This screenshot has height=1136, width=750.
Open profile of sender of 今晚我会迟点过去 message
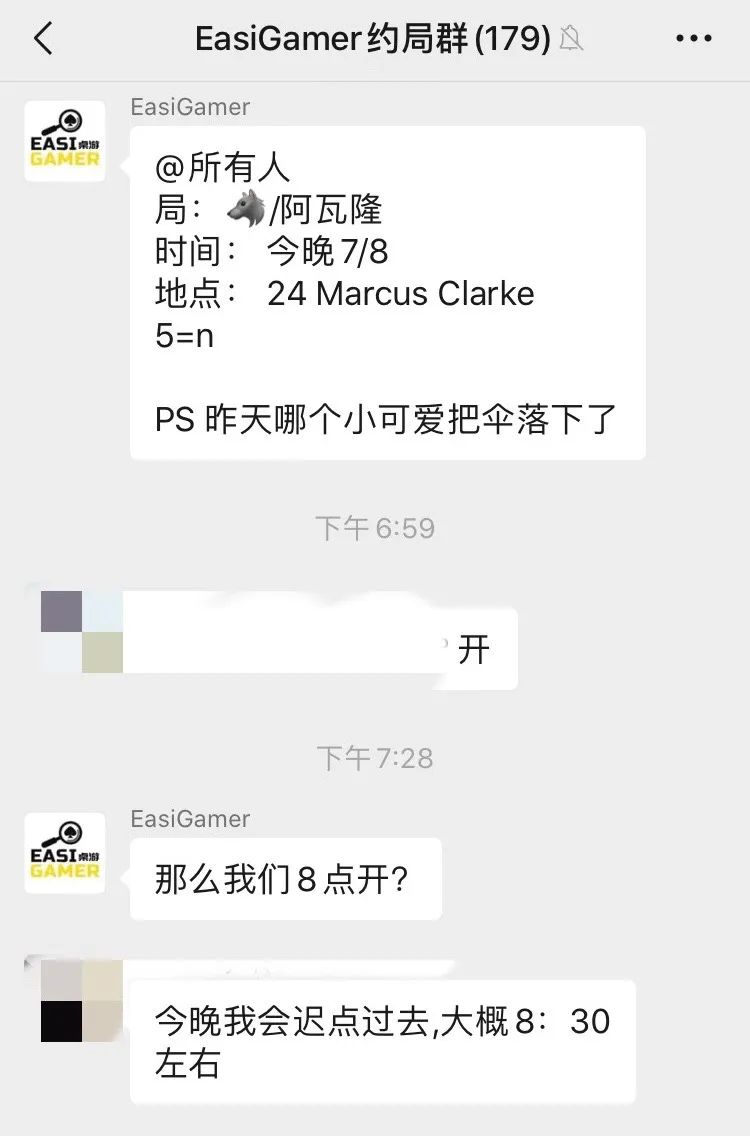(81, 1000)
